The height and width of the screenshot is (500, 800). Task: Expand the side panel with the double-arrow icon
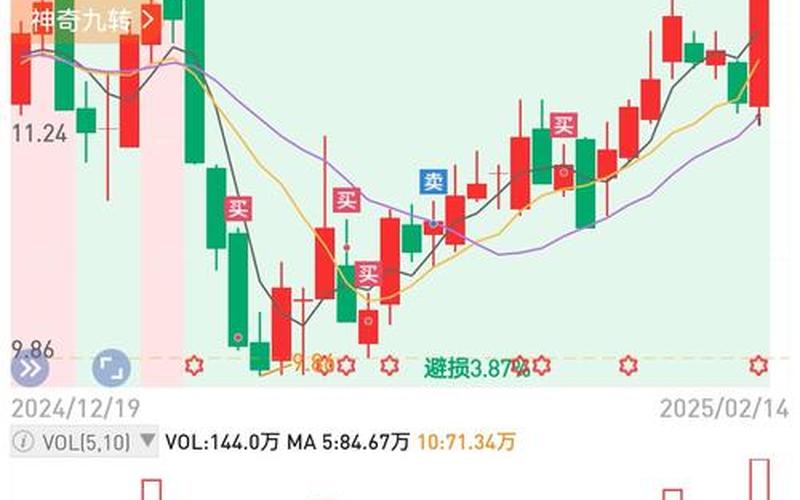click(28, 368)
